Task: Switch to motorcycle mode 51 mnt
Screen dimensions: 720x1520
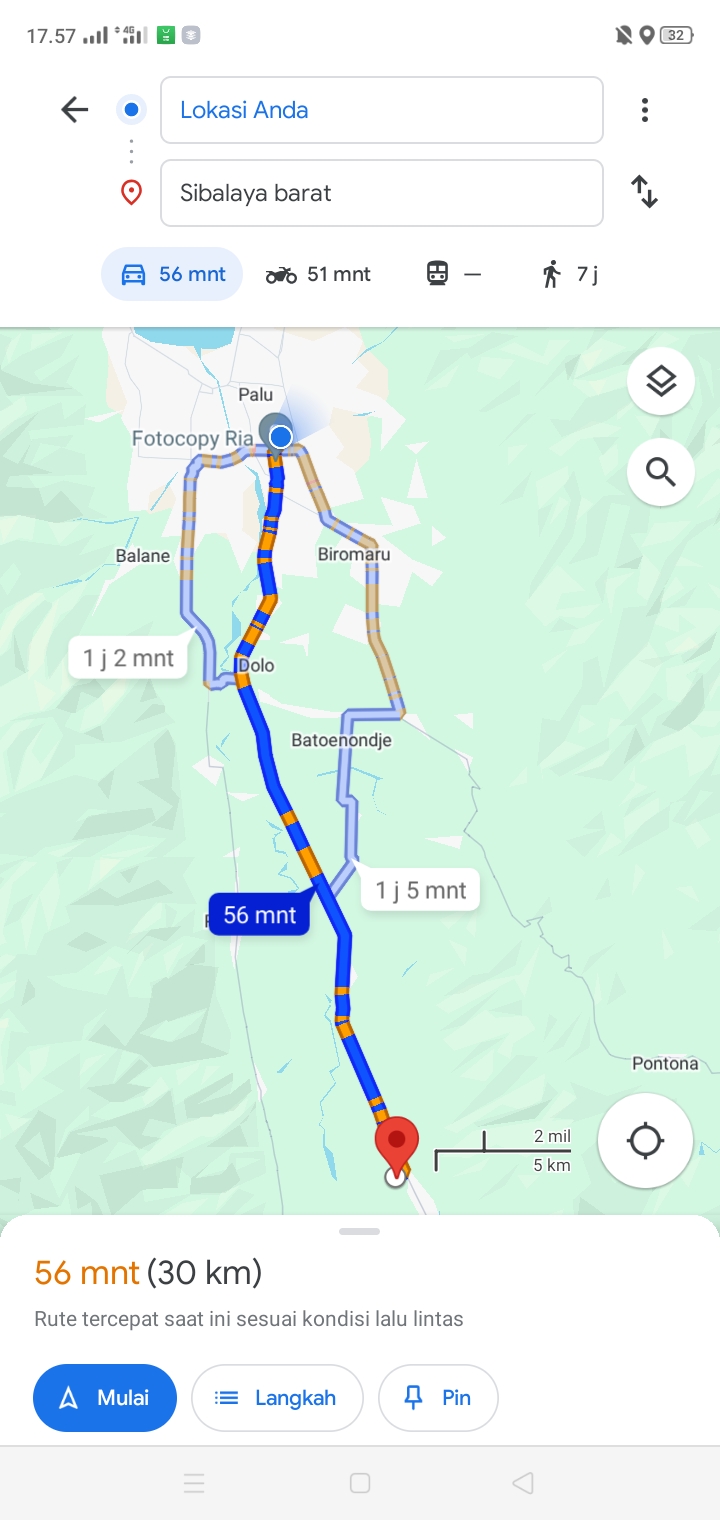Action: coord(318,274)
